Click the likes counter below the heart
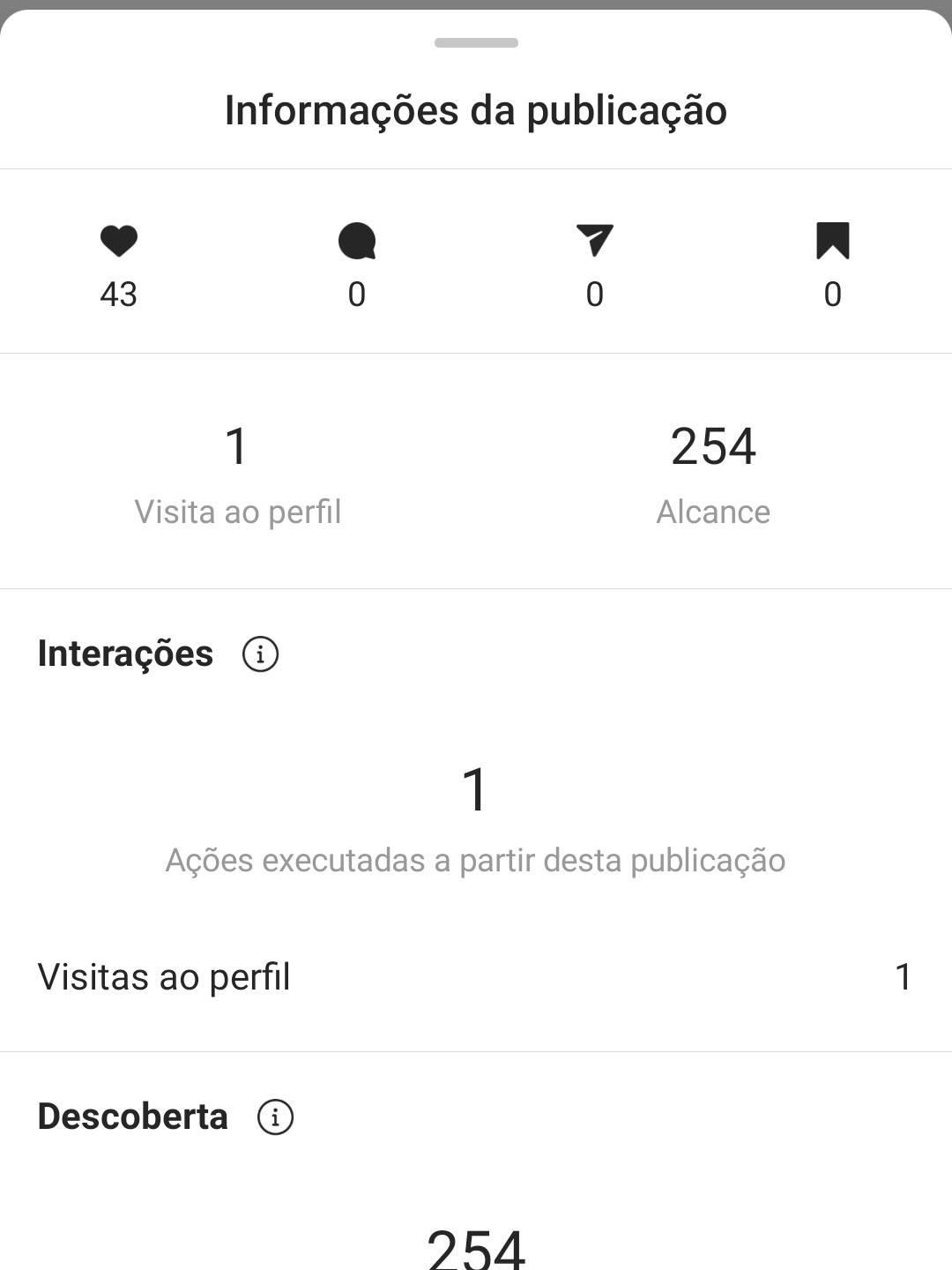 coord(119,295)
